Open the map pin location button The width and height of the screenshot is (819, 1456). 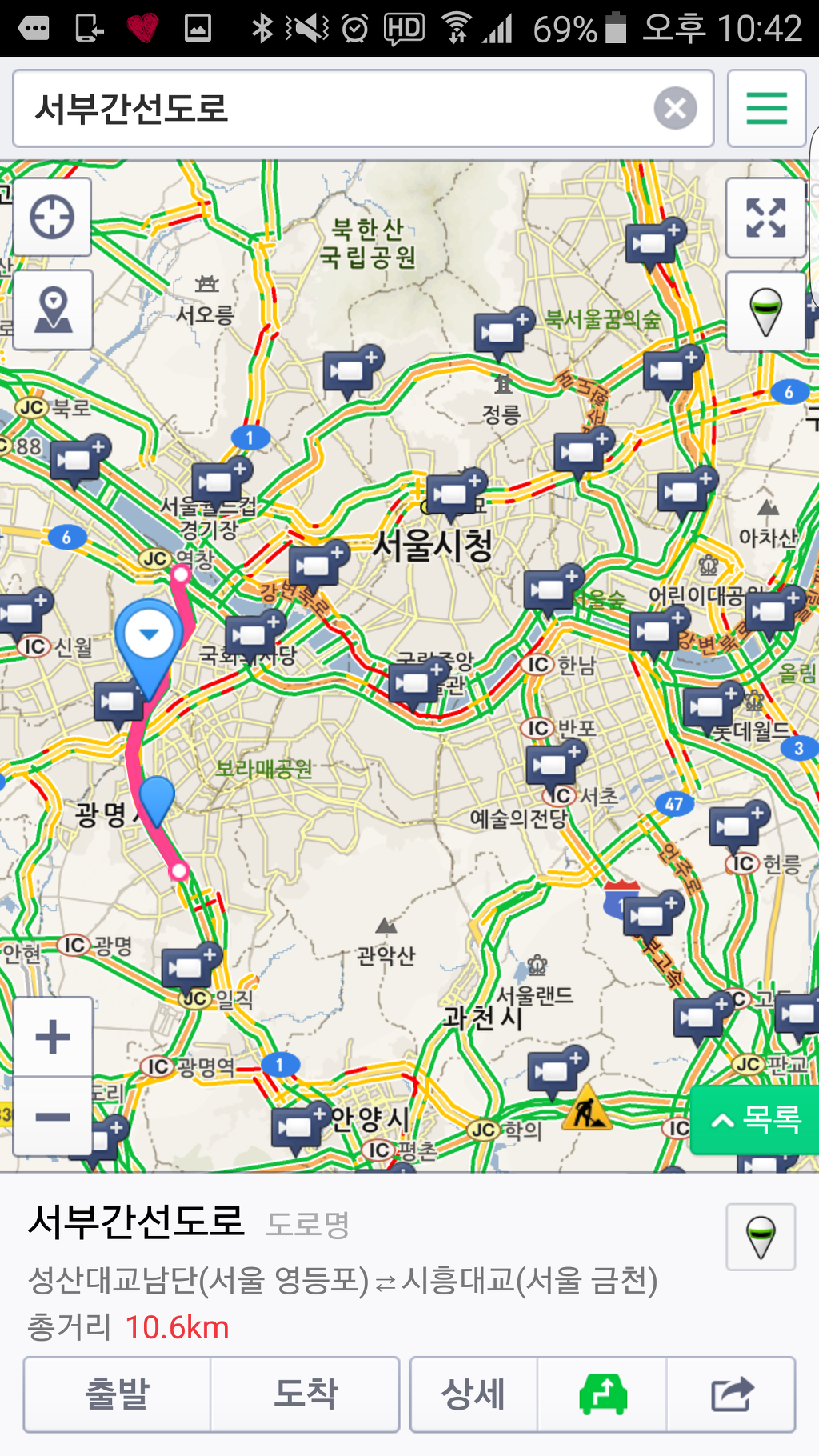53,310
